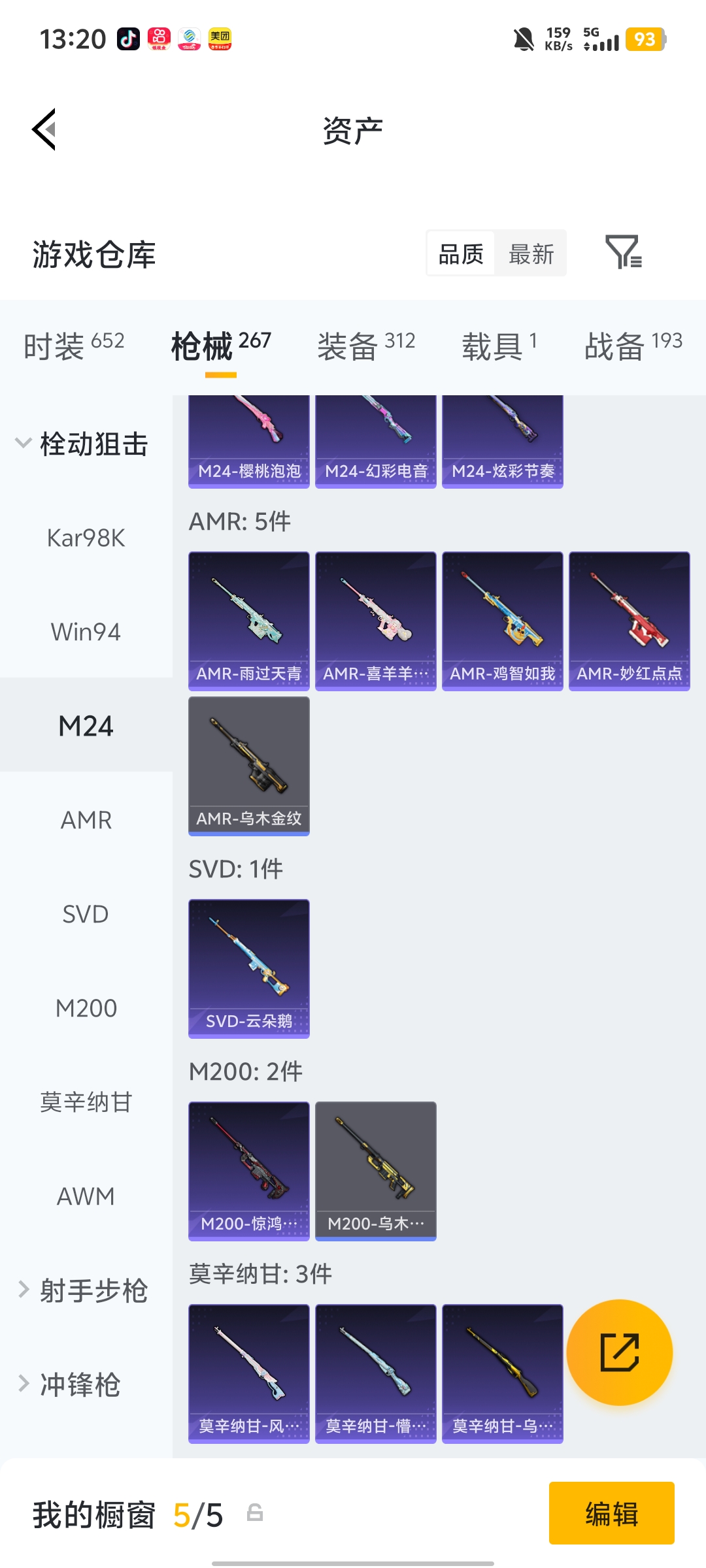
Task: Jump to the AWM weapon section
Action: point(86,1196)
